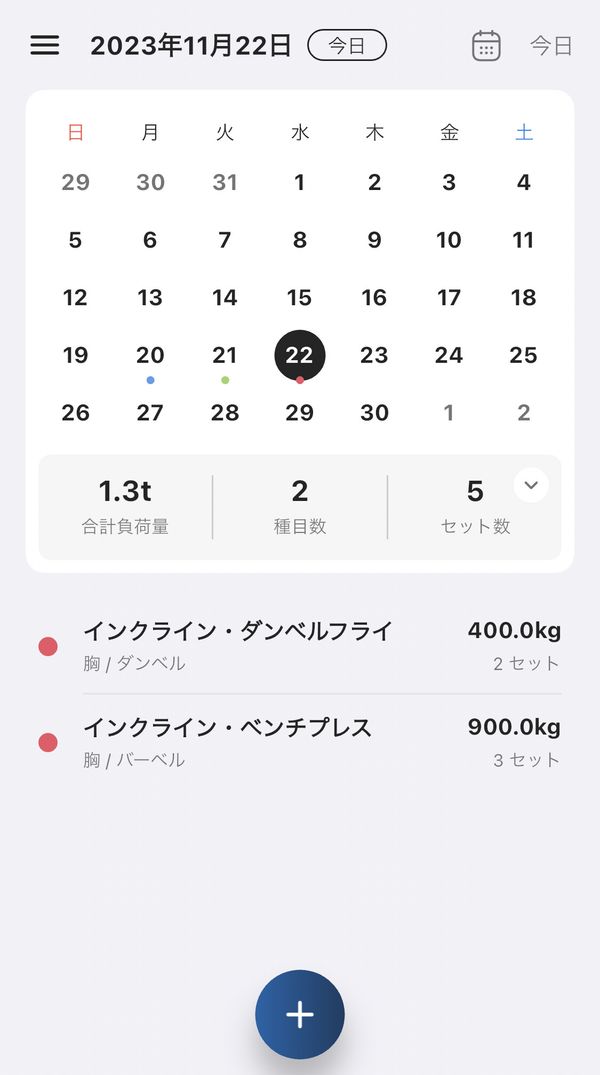Image resolution: width=600 pixels, height=1075 pixels.
Task: Select November 15 on the calendar
Action: tap(300, 298)
